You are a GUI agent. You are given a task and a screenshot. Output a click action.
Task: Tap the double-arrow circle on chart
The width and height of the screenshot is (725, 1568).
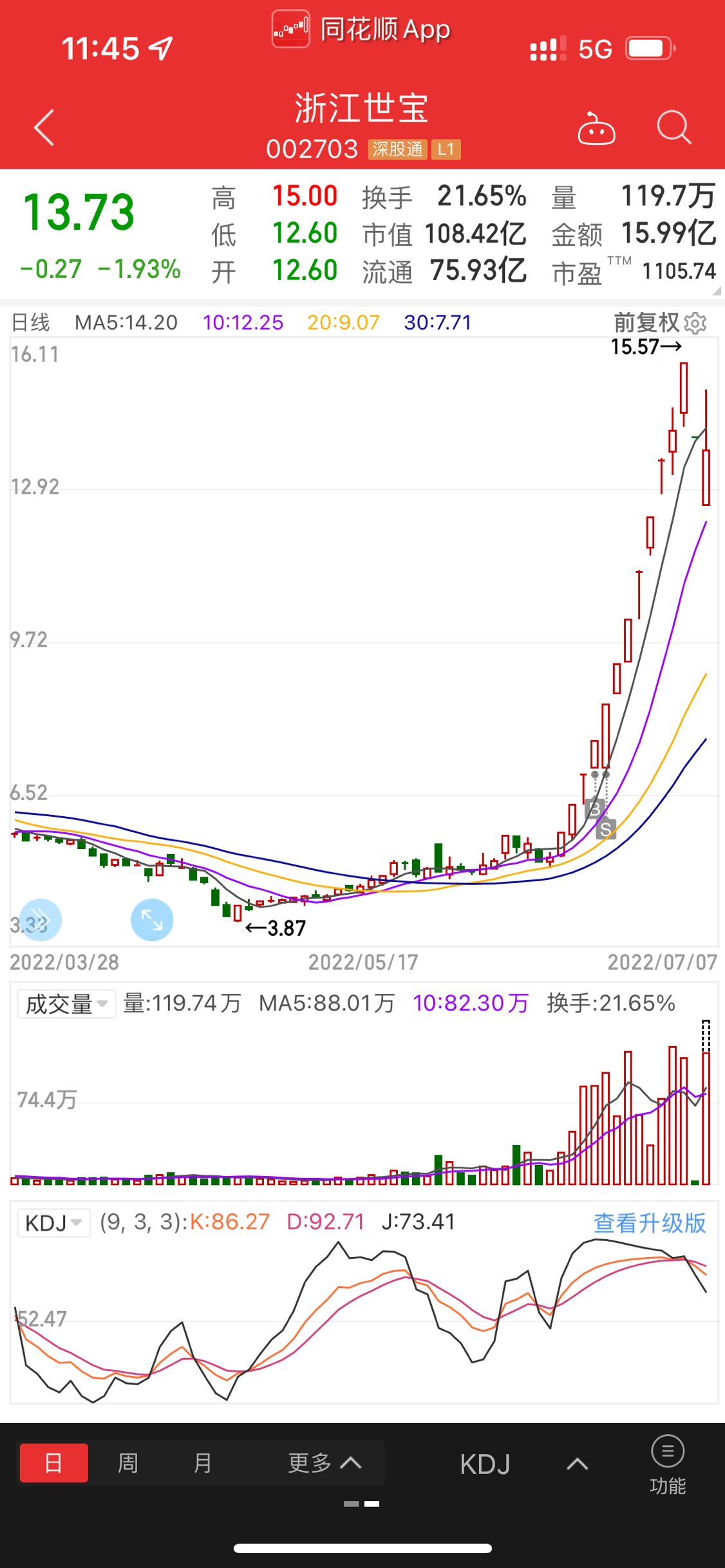pyautogui.click(x=41, y=919)
